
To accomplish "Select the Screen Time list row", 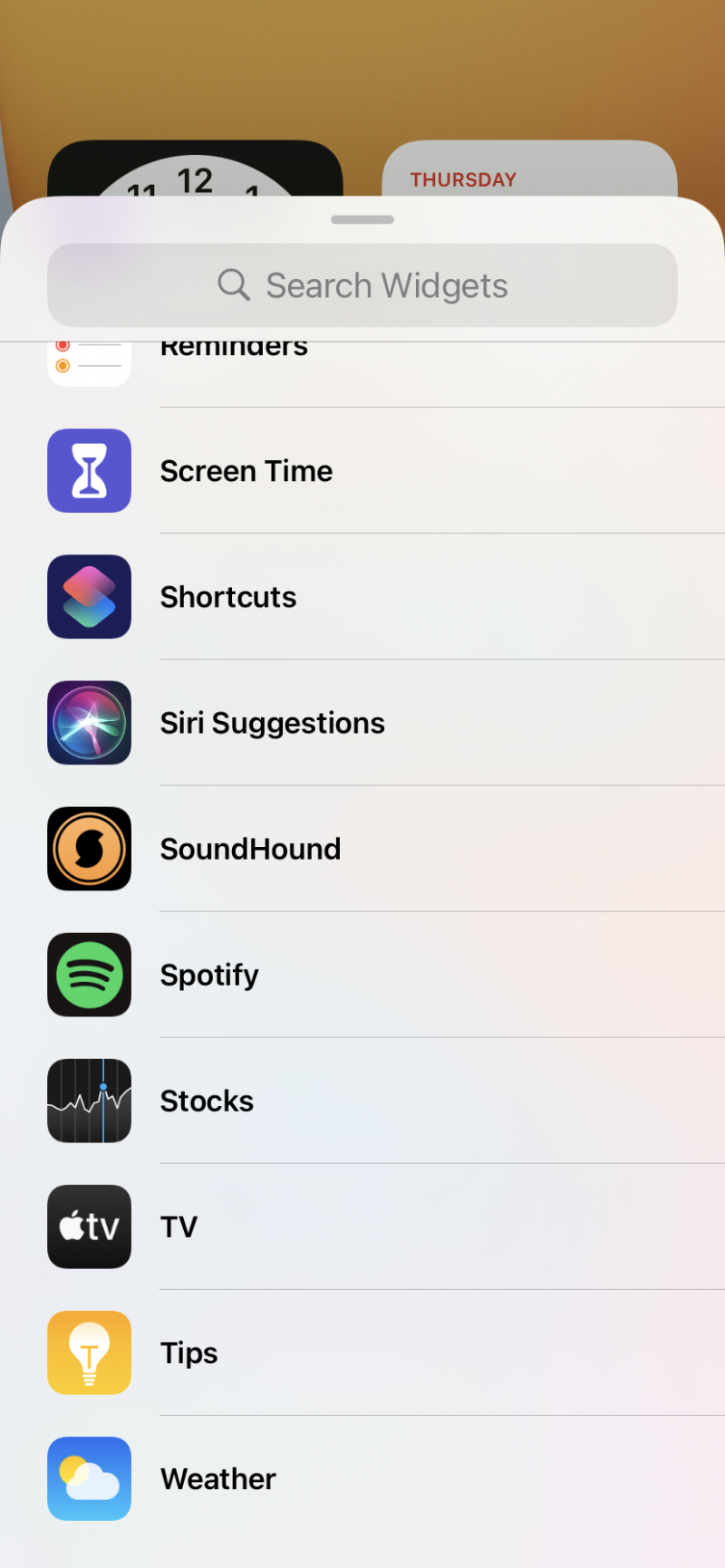I will coord(362,470).
